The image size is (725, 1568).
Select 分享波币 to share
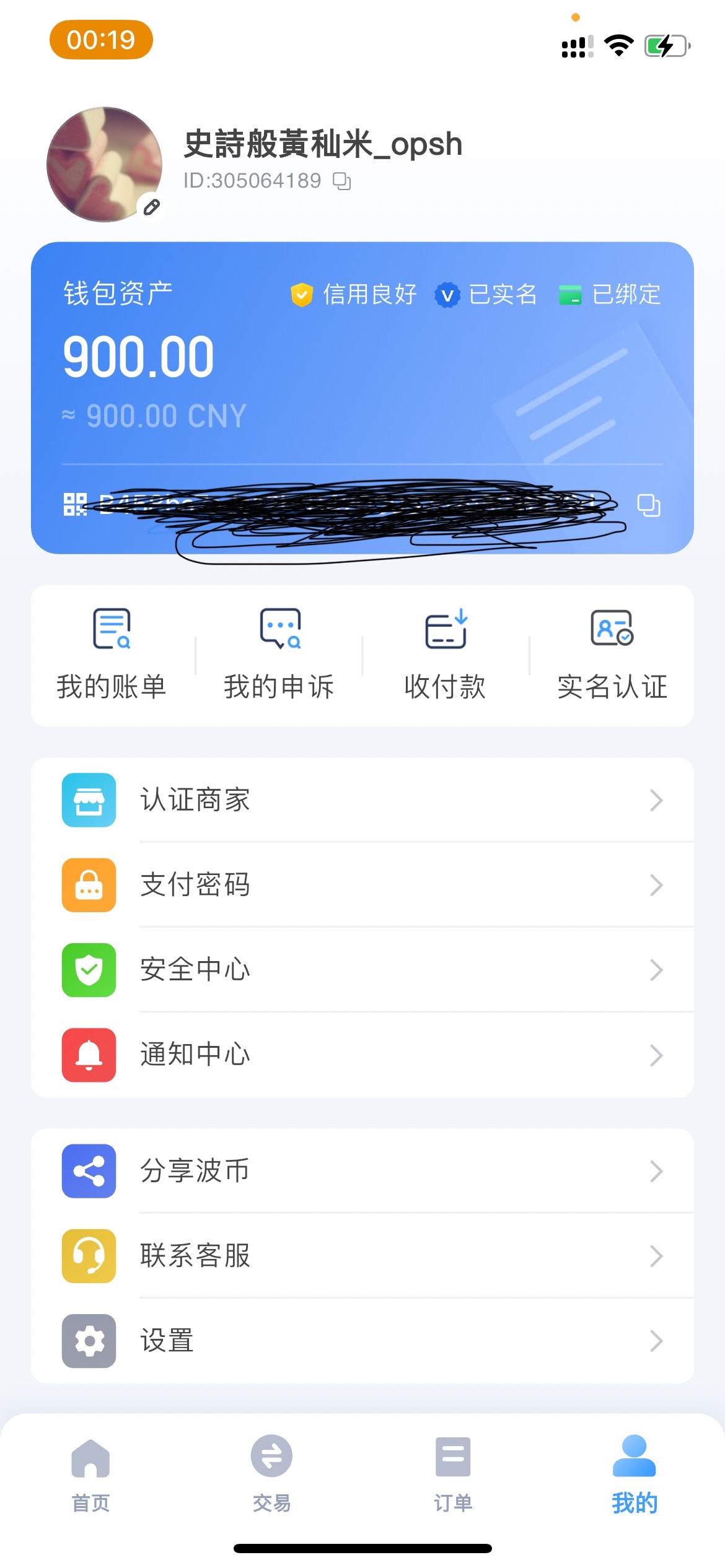click(x=362, y=1171)
